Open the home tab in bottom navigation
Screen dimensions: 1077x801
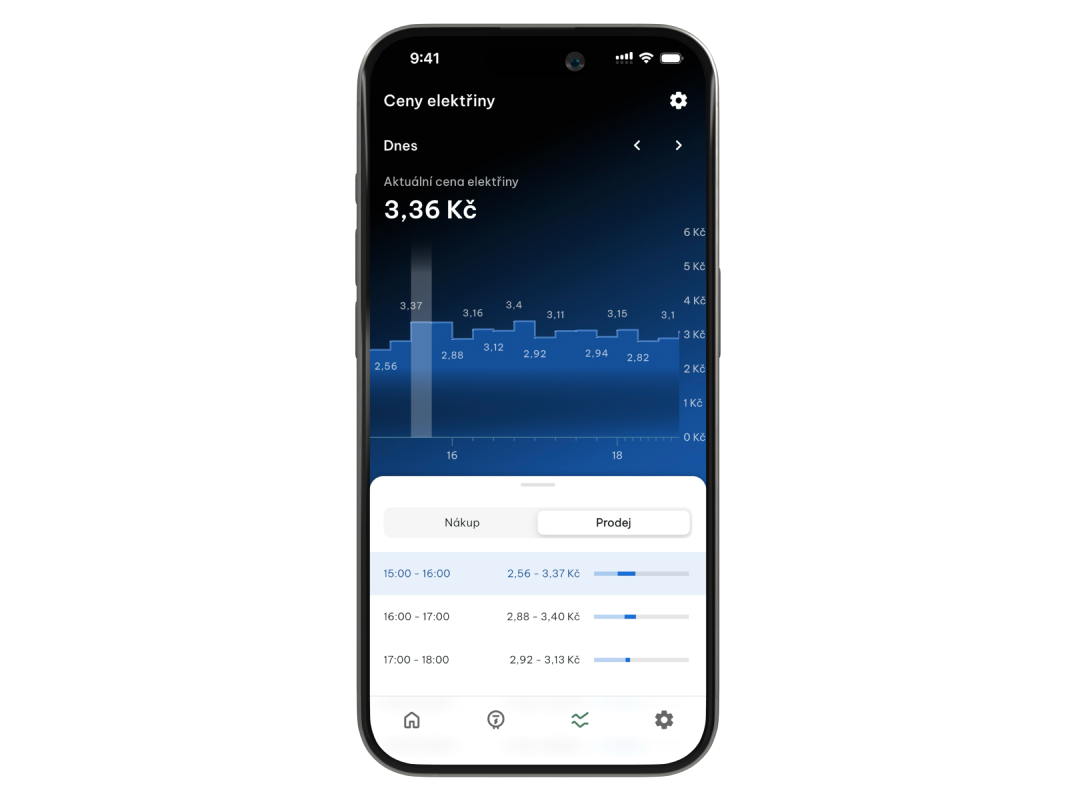point(411,720)
